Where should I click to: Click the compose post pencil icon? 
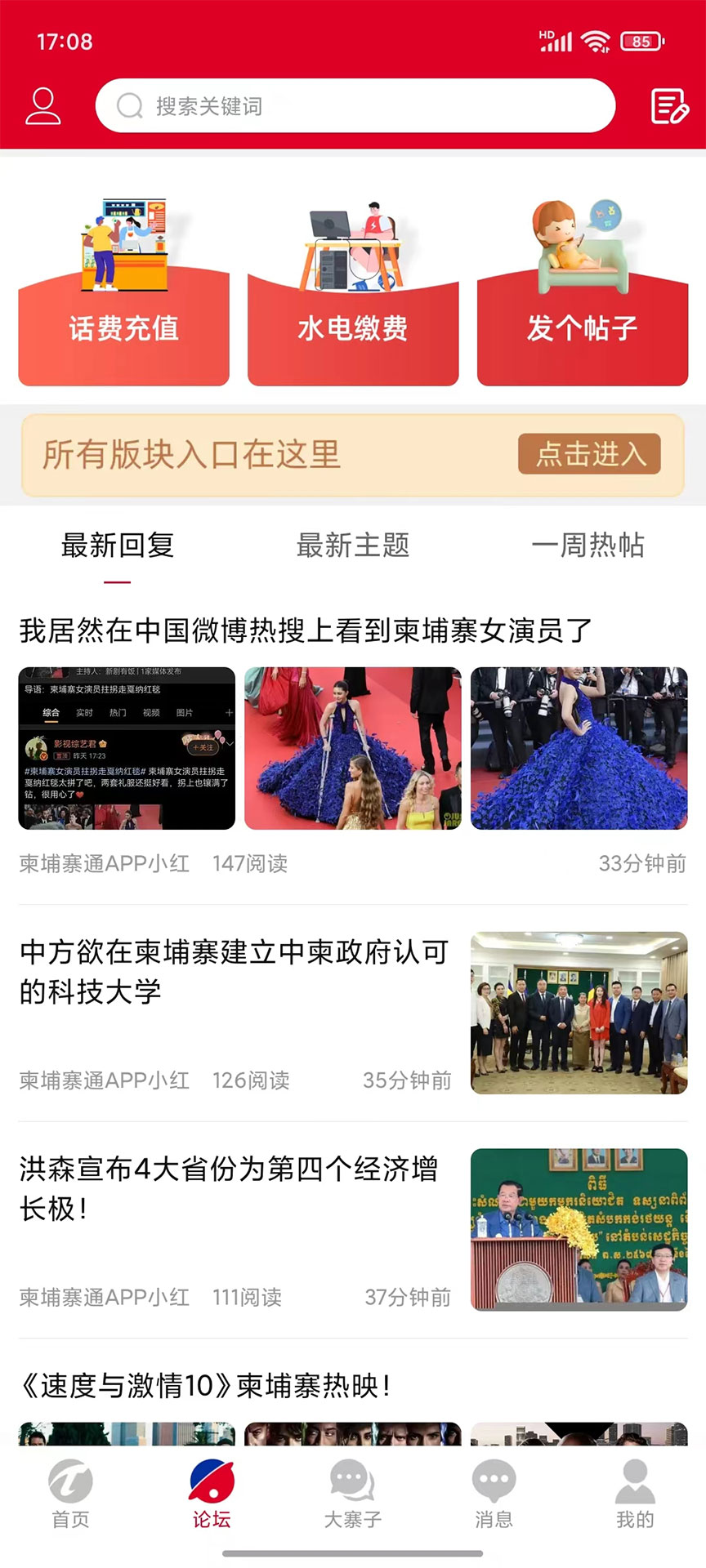coord(668,105)
